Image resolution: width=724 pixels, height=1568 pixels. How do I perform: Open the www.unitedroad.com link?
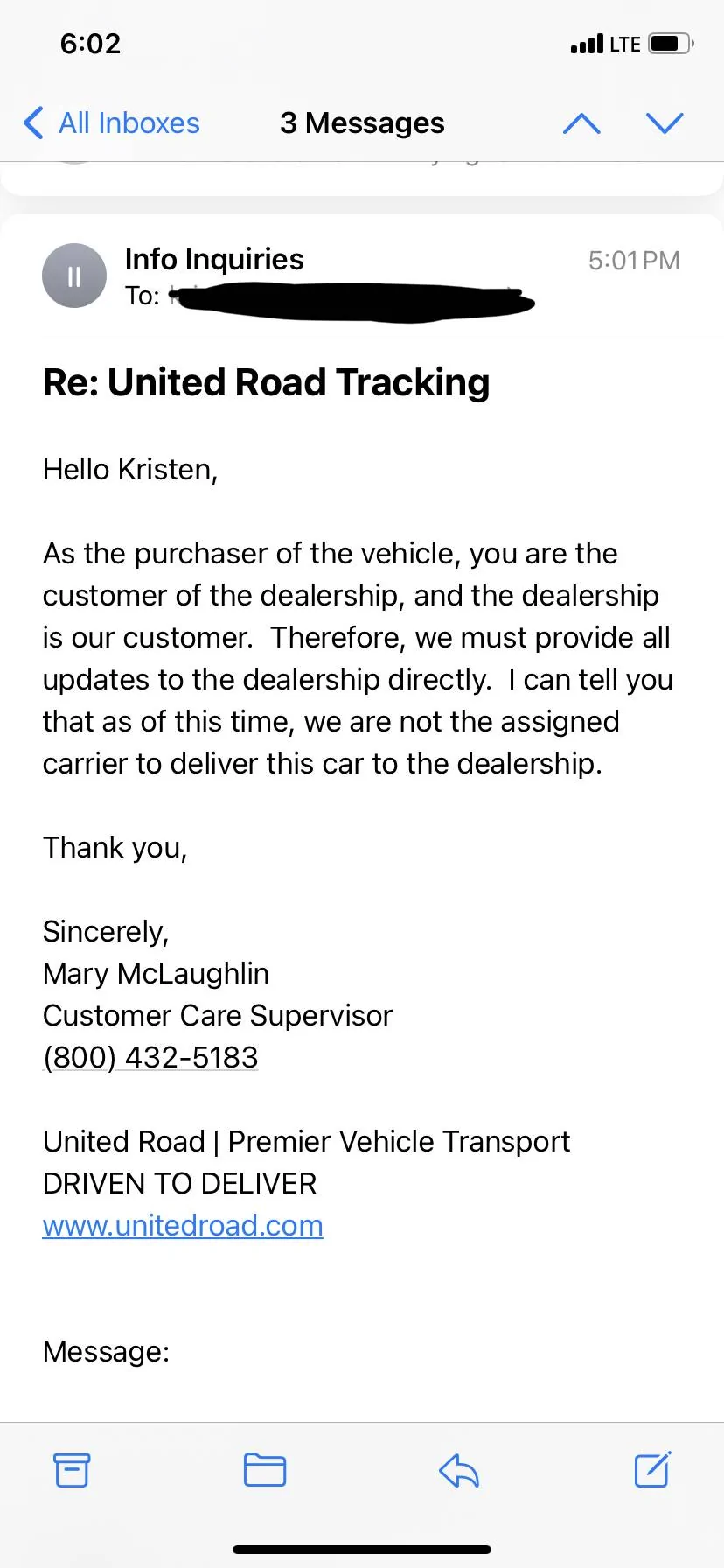pyautogui.click(x=183, y=1225)
